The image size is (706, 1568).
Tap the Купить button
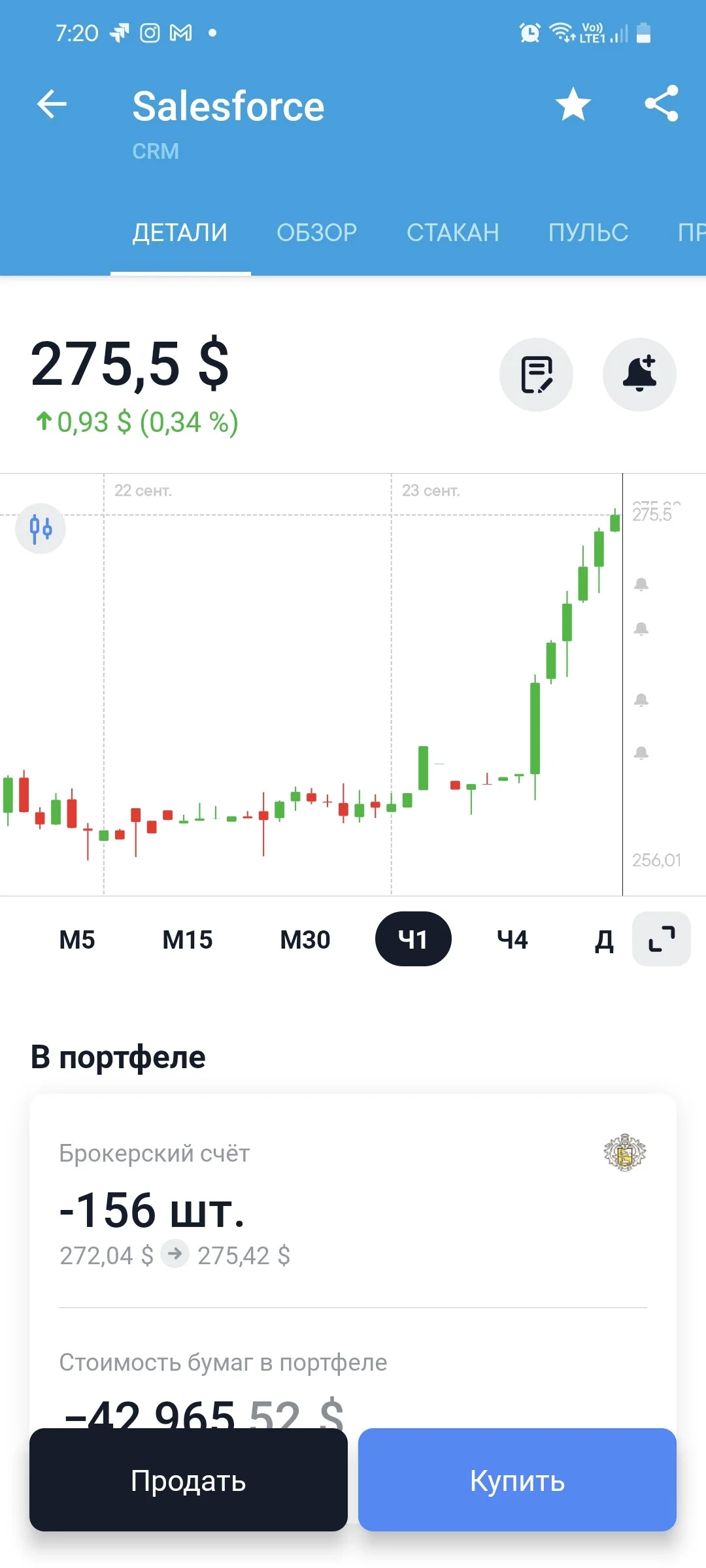517,1480
